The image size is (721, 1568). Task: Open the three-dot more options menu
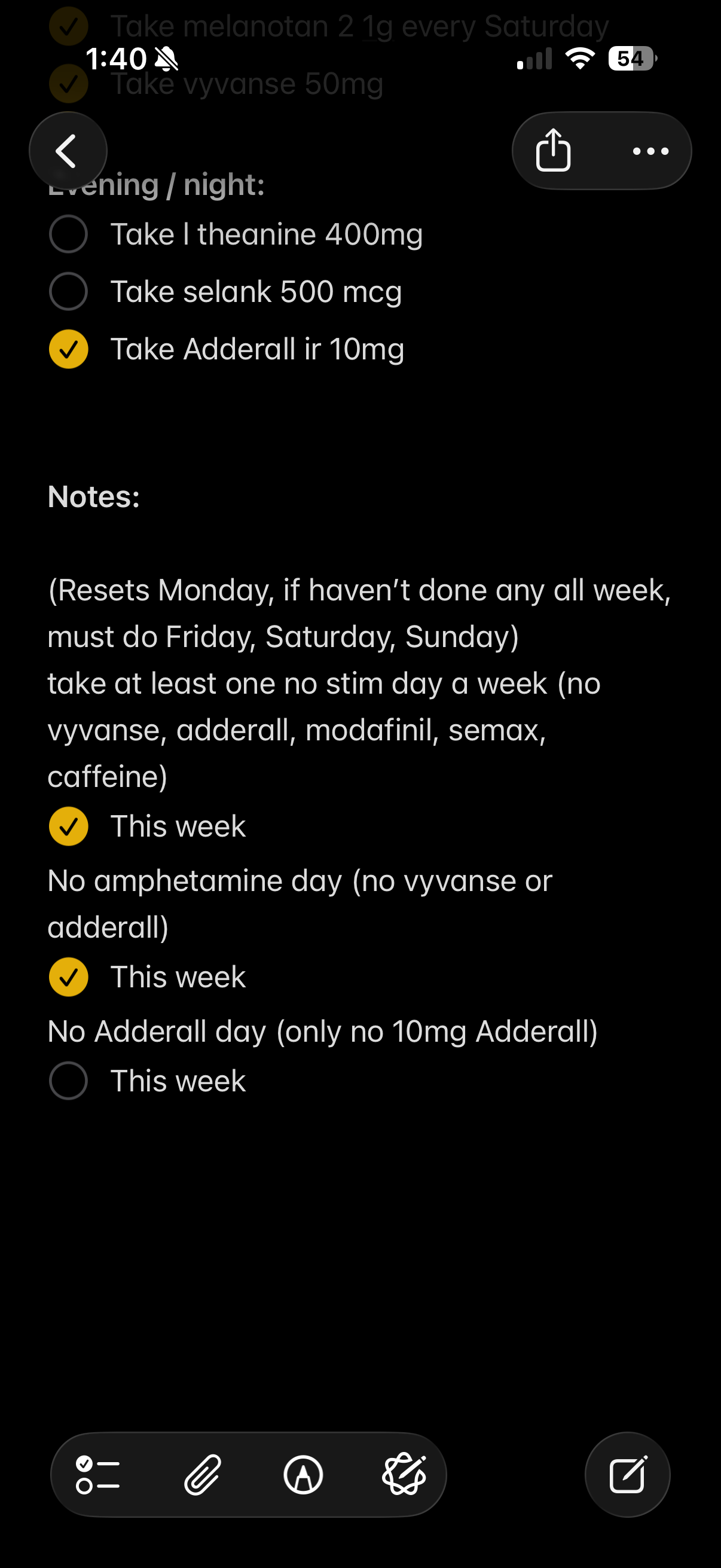coord(650,151)
